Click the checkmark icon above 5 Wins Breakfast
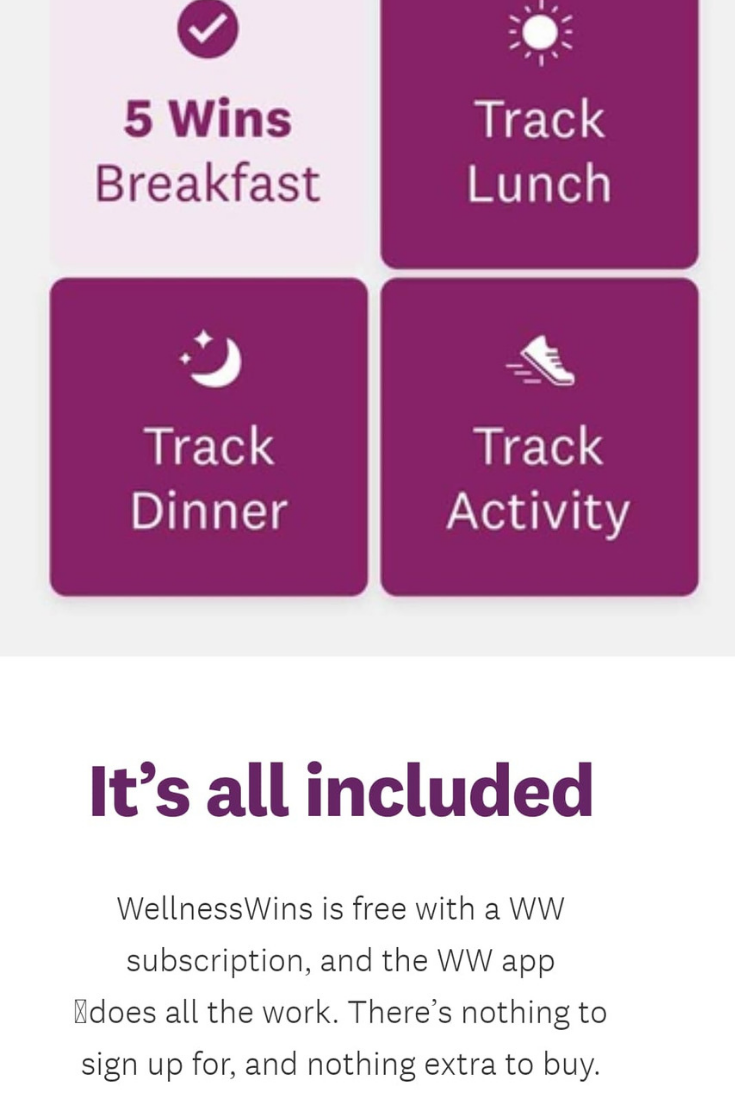Screen dimensions: 735x1102 pos(206,29)
